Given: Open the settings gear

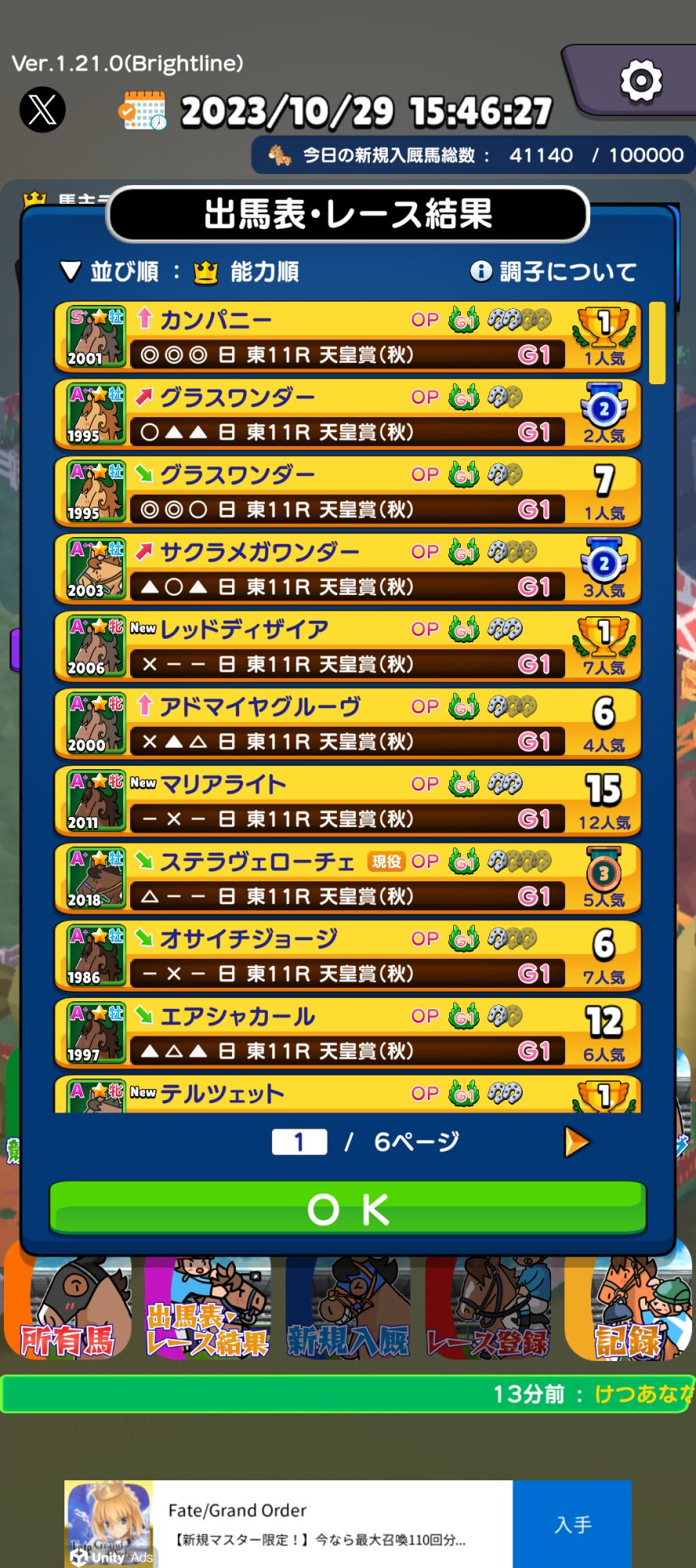Looking at the screenshot, I should [640, 81].
